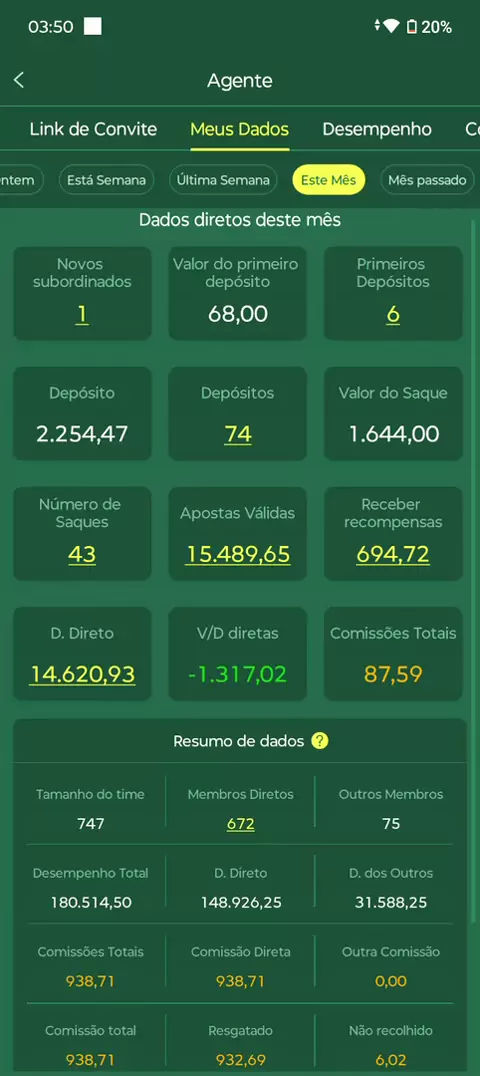480x1076 pixels.
Task: Go back using the header arrow
Action: pos(19,80)
